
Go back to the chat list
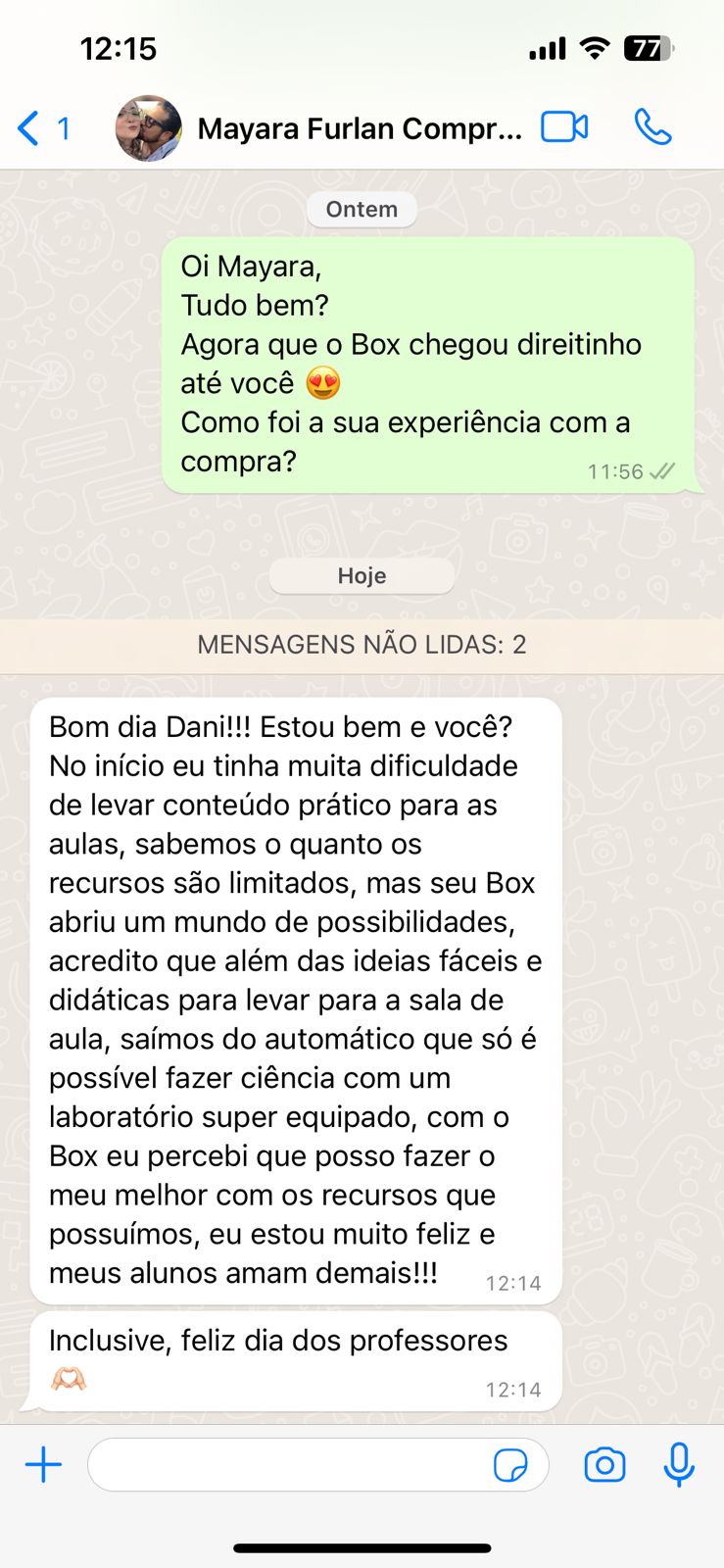[43, 128]
